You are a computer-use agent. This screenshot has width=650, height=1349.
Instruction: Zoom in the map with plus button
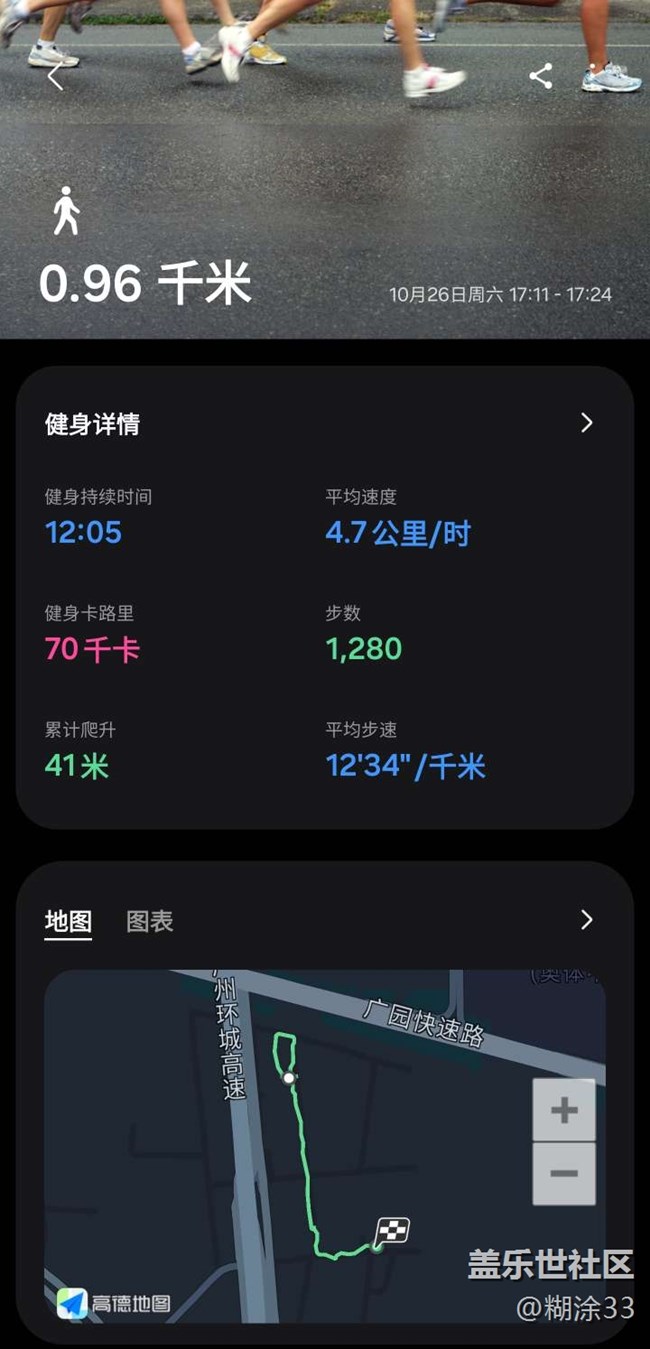click(564, 1110)
